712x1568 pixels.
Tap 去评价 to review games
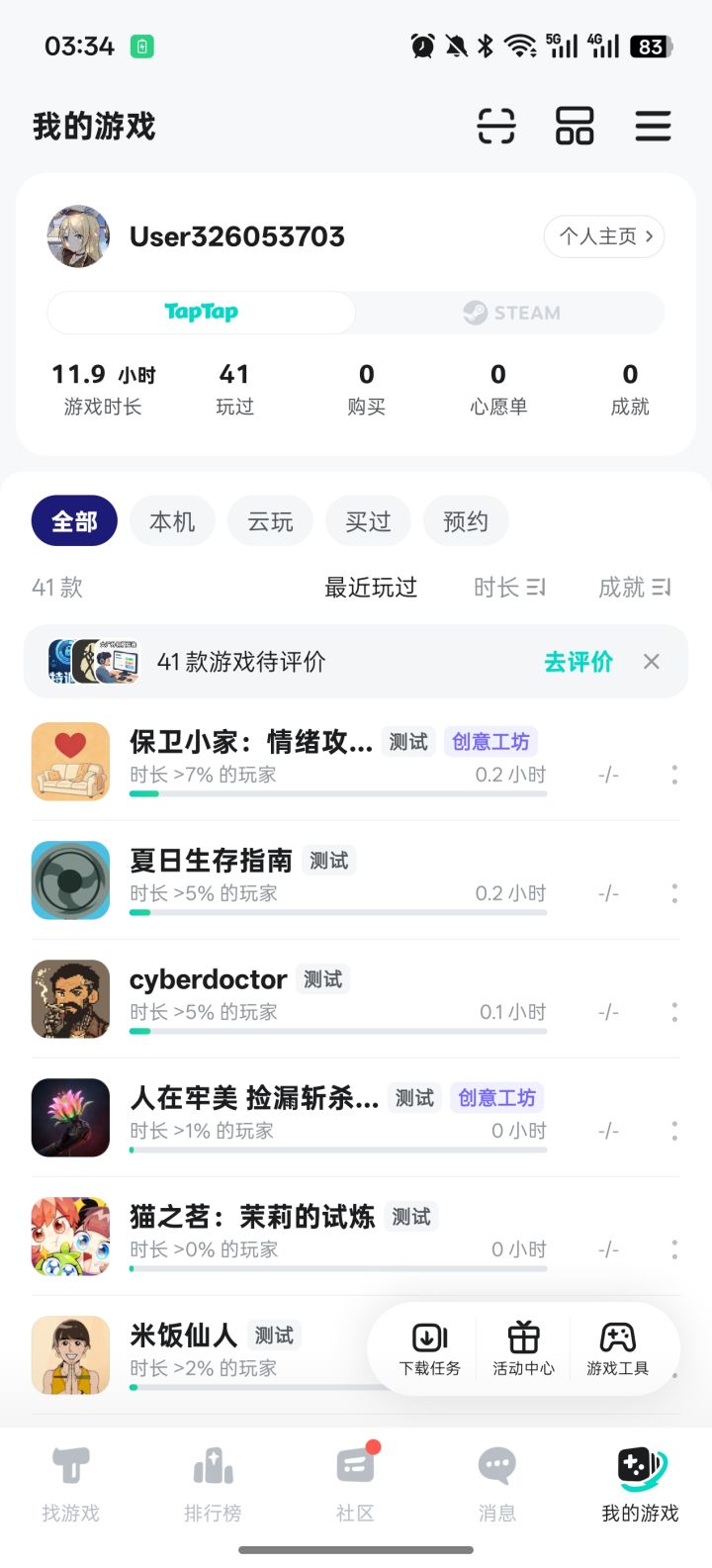click(x=579, y=661)
